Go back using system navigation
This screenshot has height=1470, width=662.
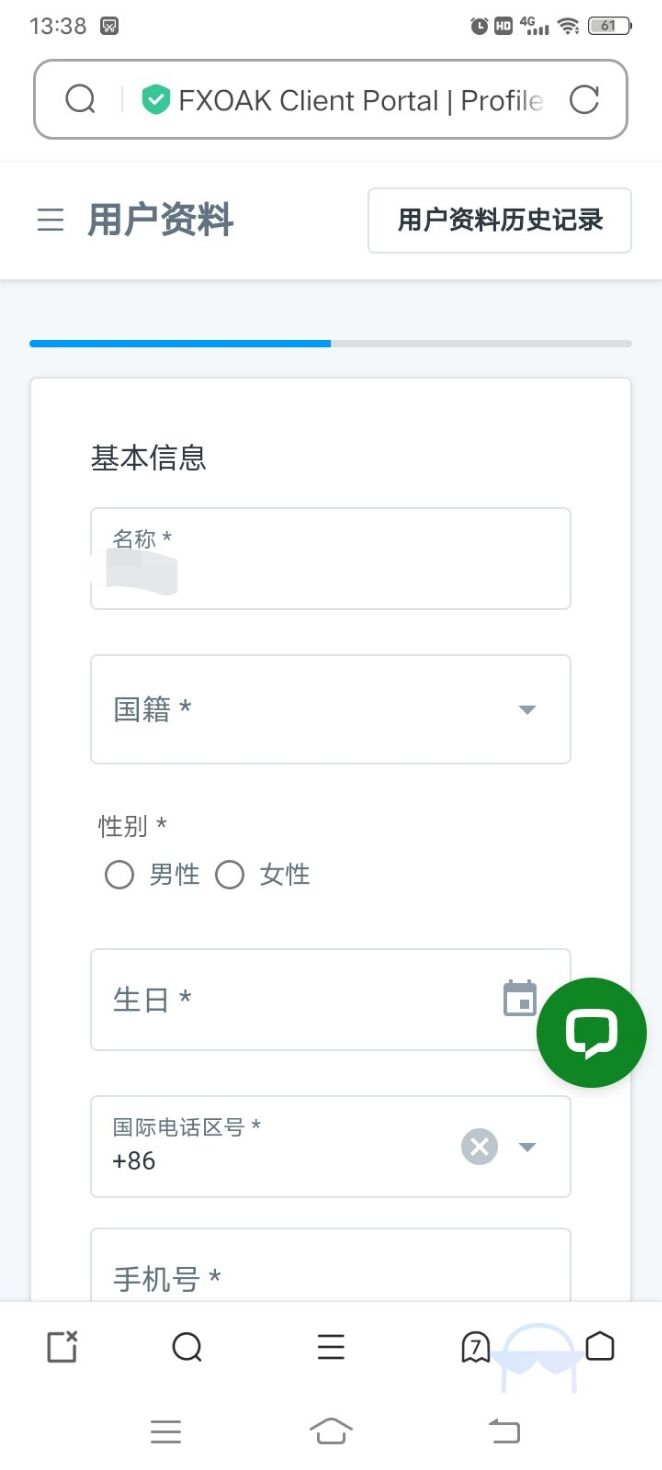[x=504, y=1431]
